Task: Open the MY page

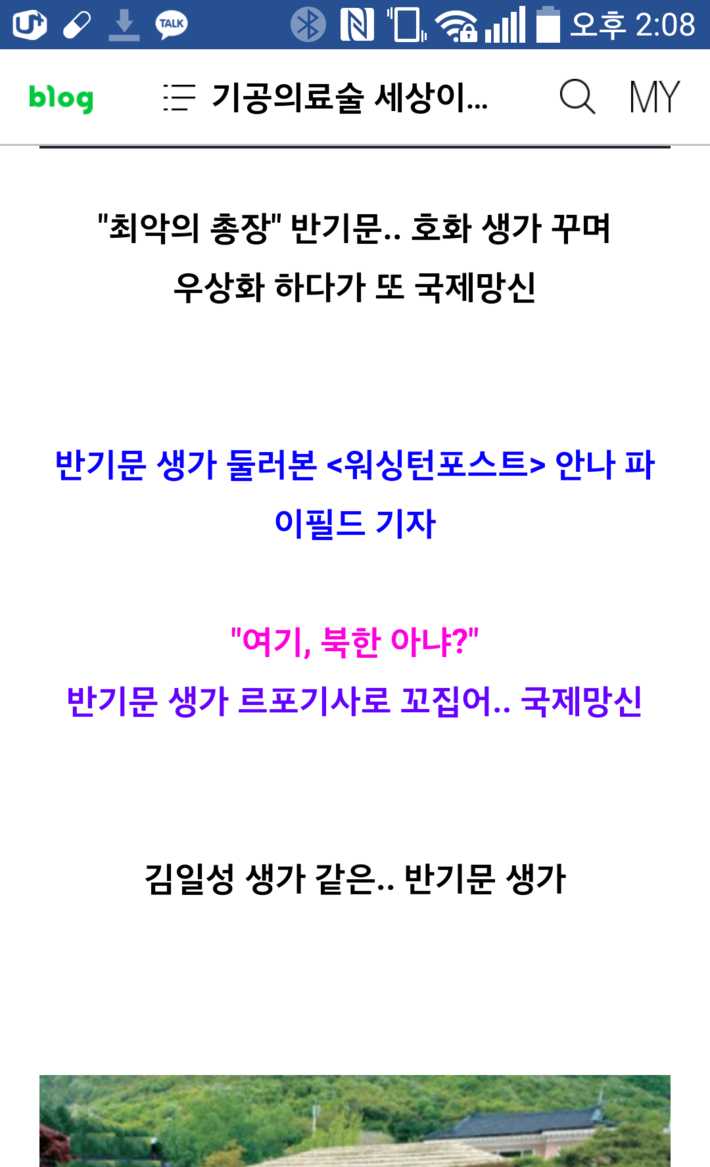Action: 654,97
